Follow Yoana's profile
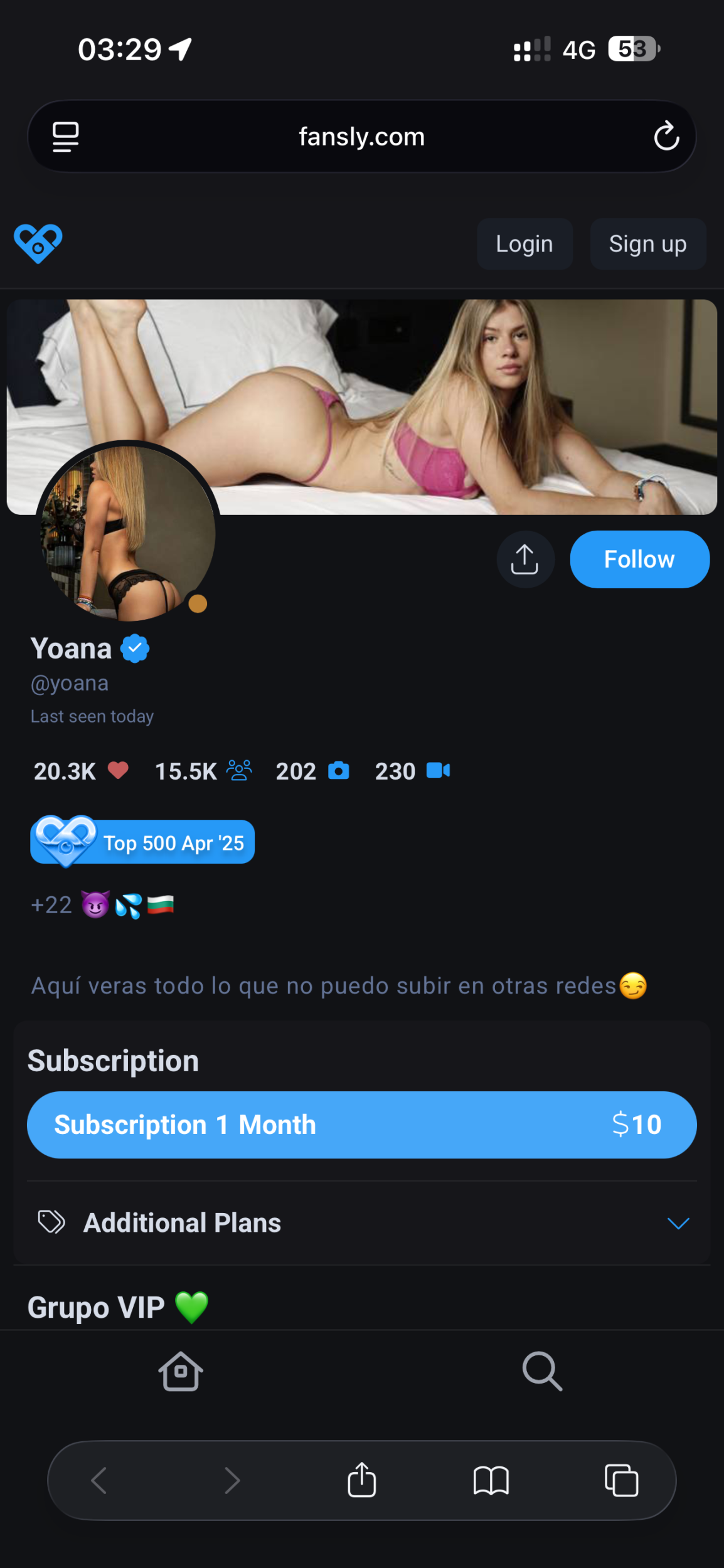 [639, 559]
